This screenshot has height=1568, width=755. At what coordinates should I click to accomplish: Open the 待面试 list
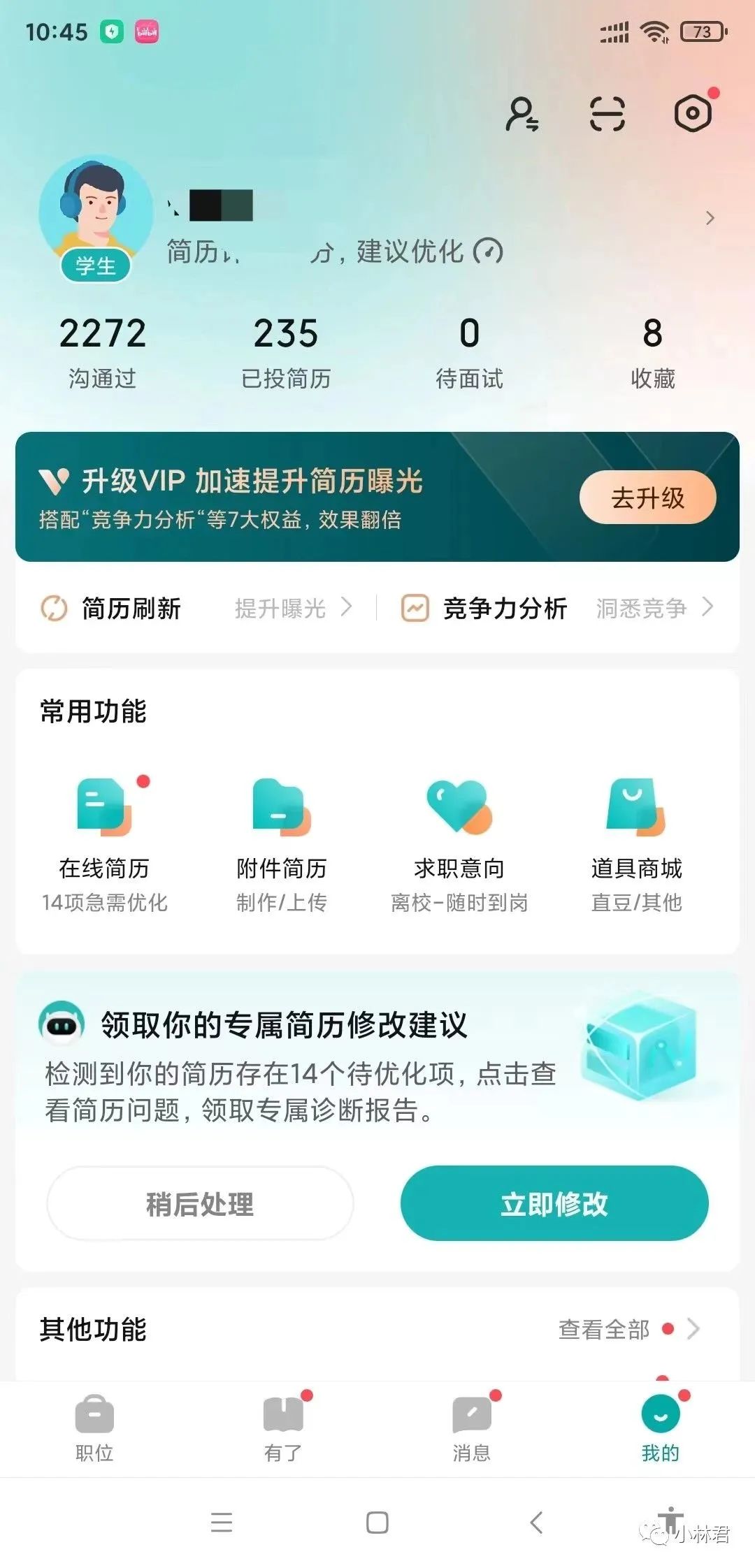pos(469,352)
